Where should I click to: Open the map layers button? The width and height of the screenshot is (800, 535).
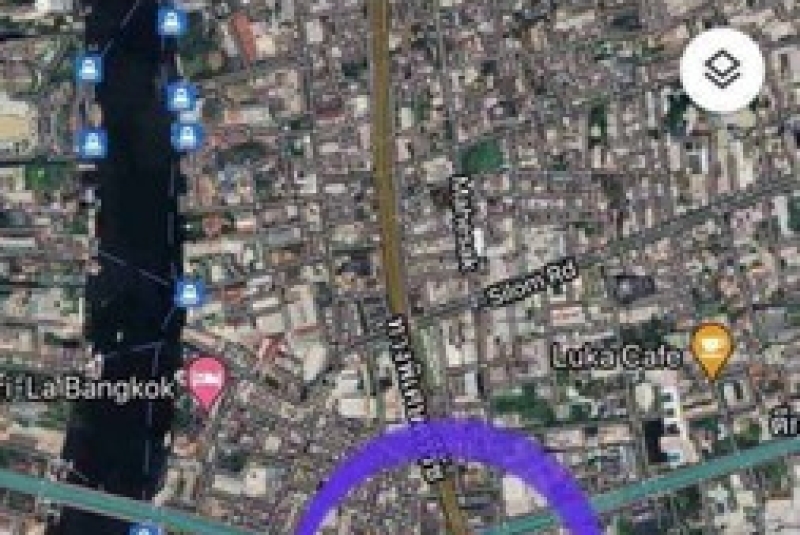(722, 69)
